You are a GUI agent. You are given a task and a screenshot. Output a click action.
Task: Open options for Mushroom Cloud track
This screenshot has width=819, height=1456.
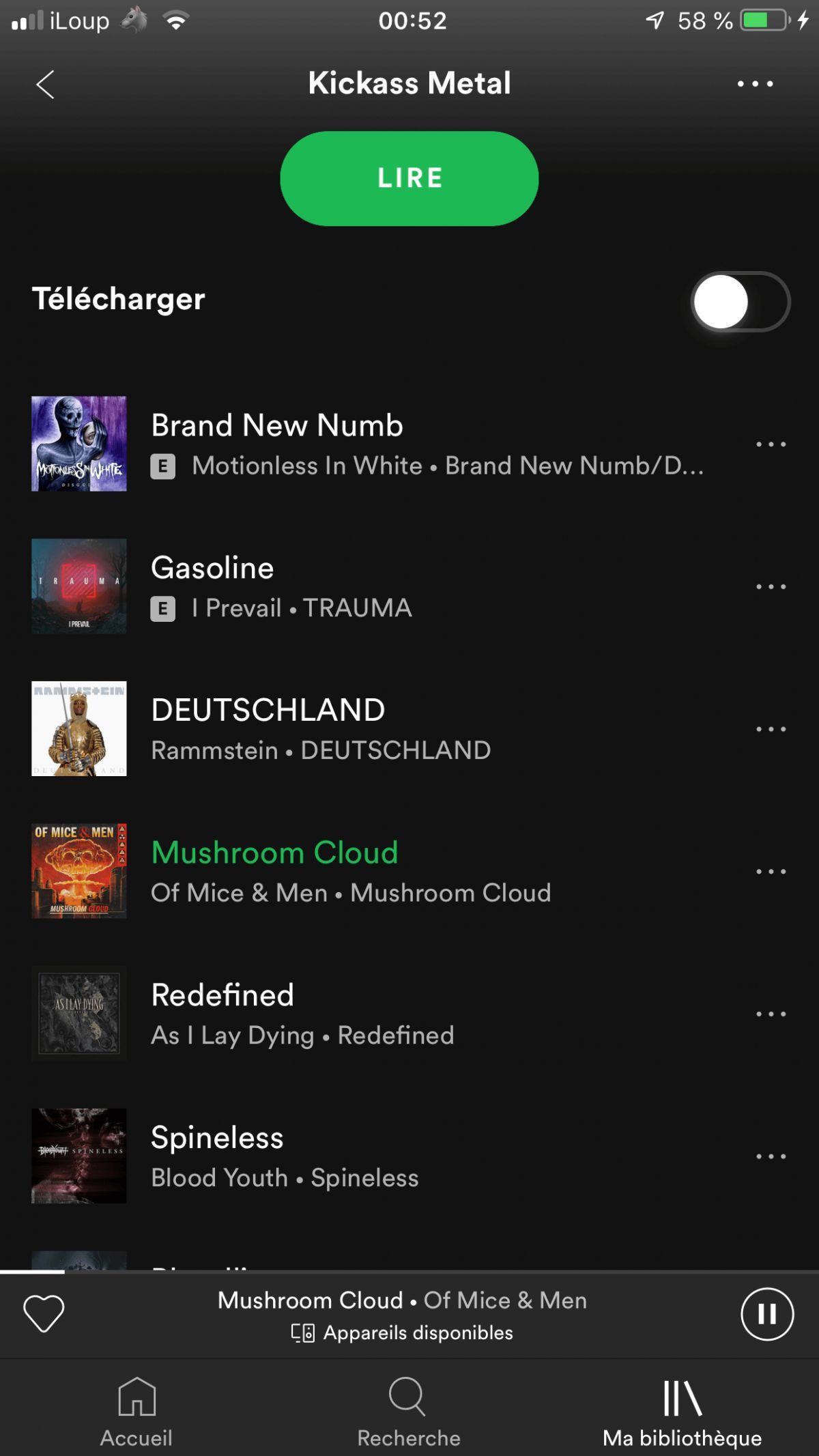pos(771,872)
